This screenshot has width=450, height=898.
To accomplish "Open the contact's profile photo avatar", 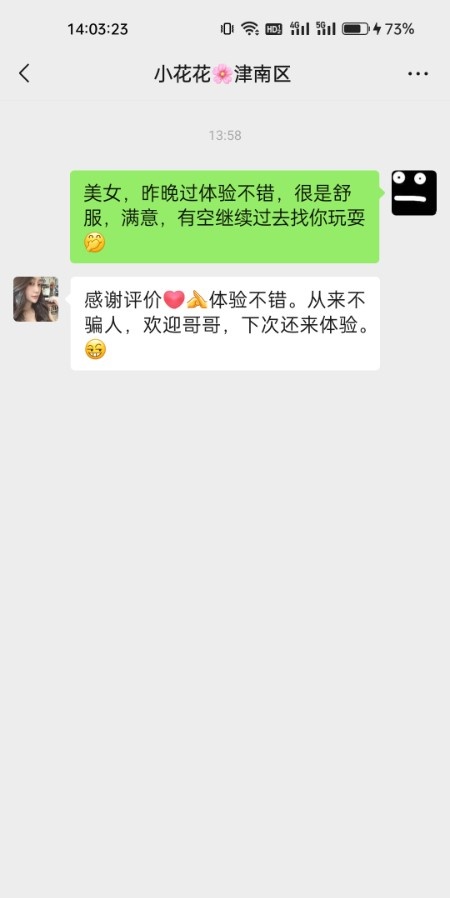I will [x=35, y=299].
